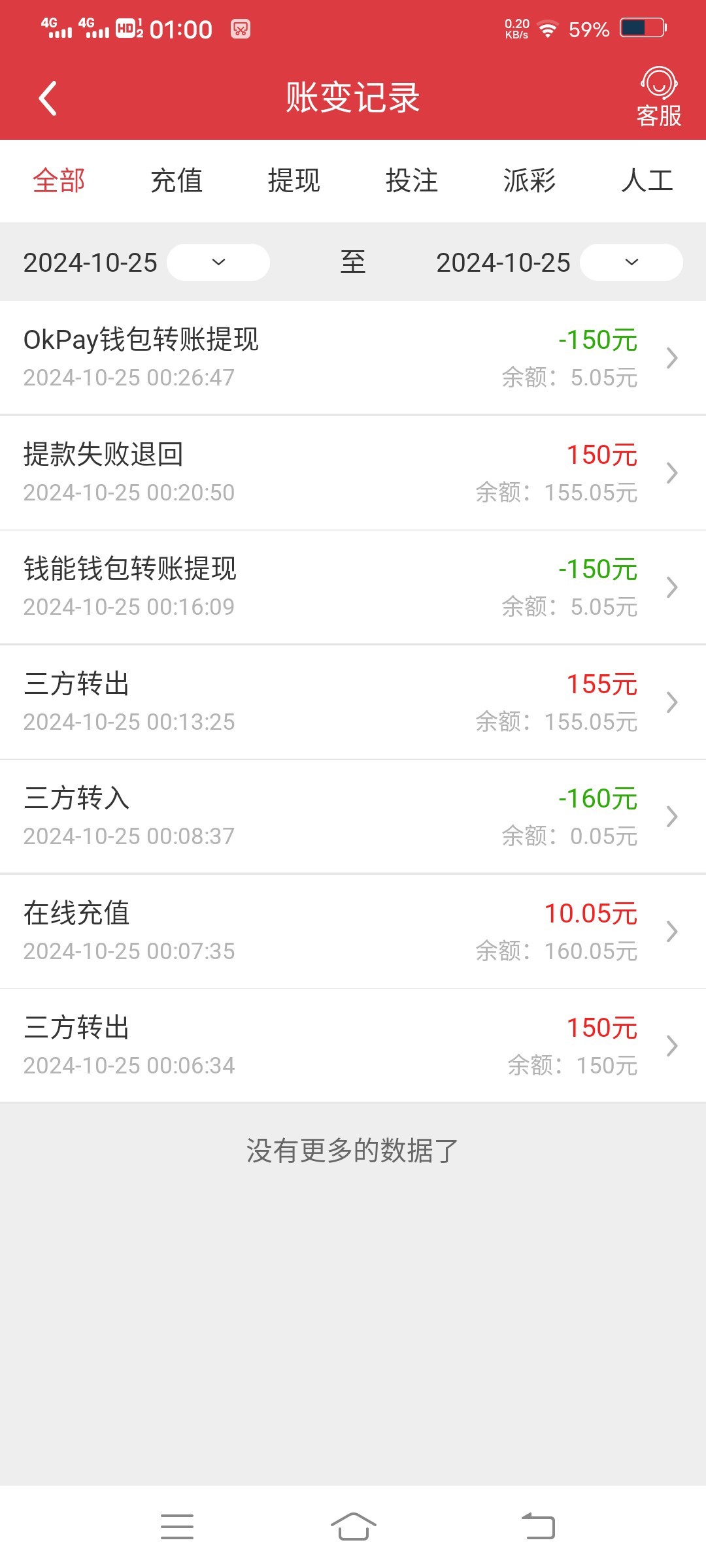The width and height of the screenshot is (706, 1568).
Task: Open 三方转出 record of 155元
Action: (x=353, y=702)
